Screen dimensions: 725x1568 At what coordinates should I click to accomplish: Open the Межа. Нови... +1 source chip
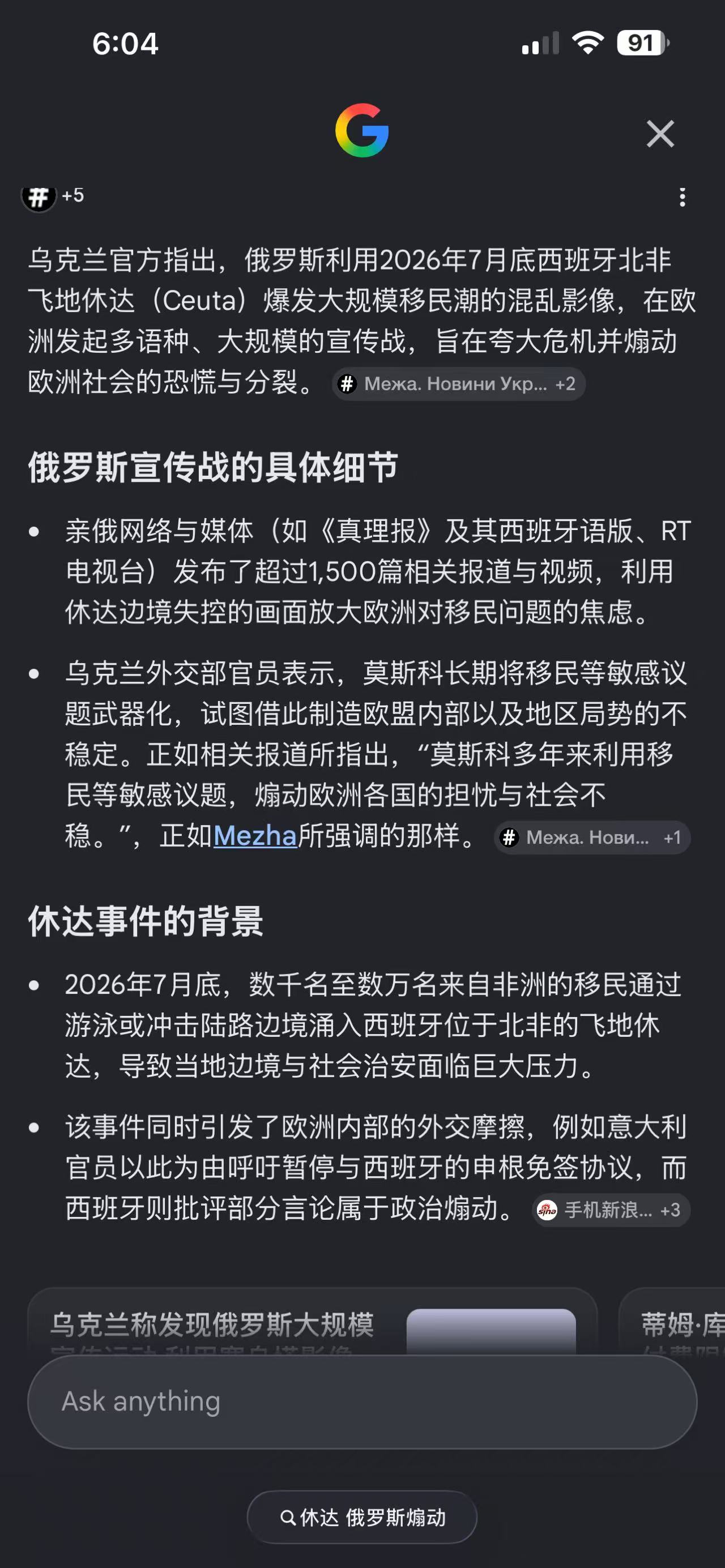pyautogui.click(x=592, y=838)
